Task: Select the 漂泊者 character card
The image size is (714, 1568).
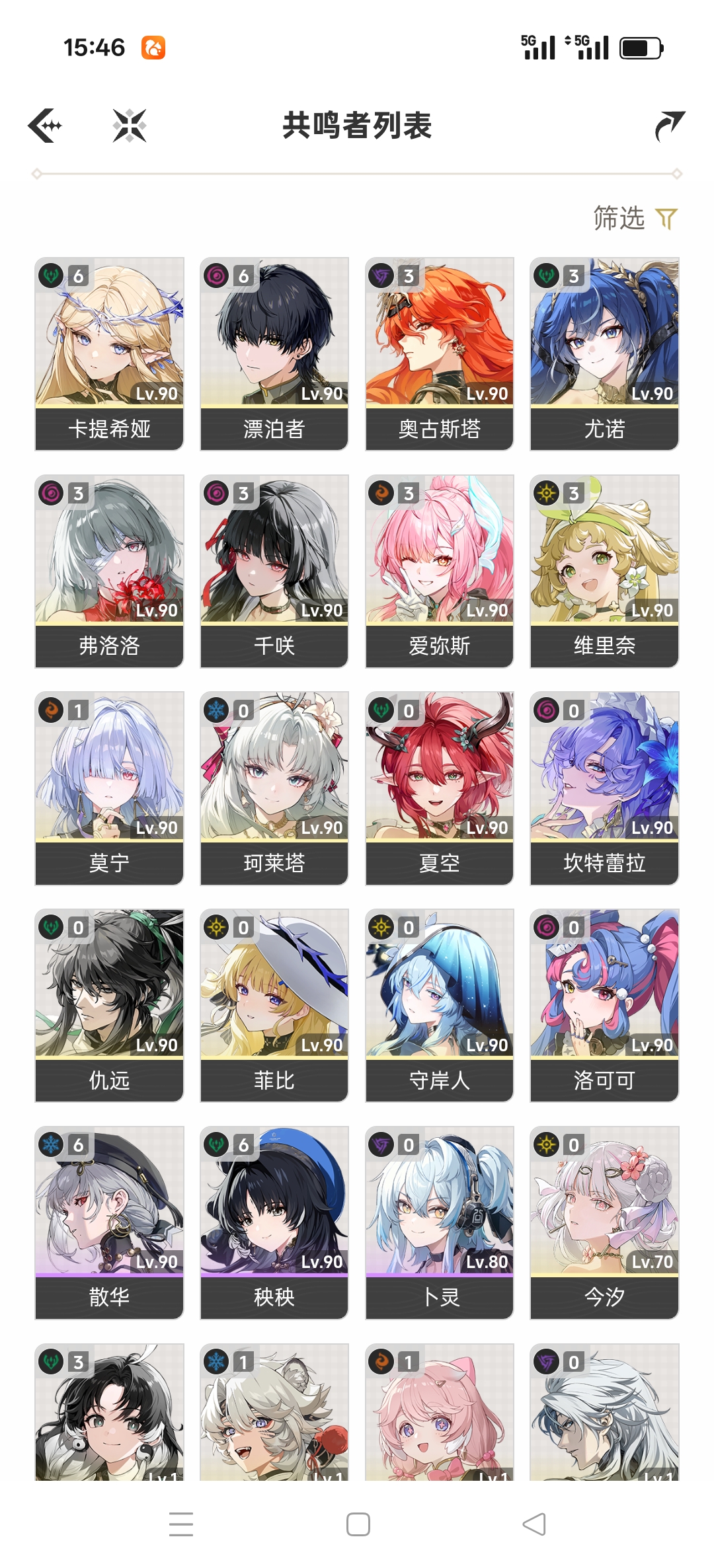Action: pos(274,354)
